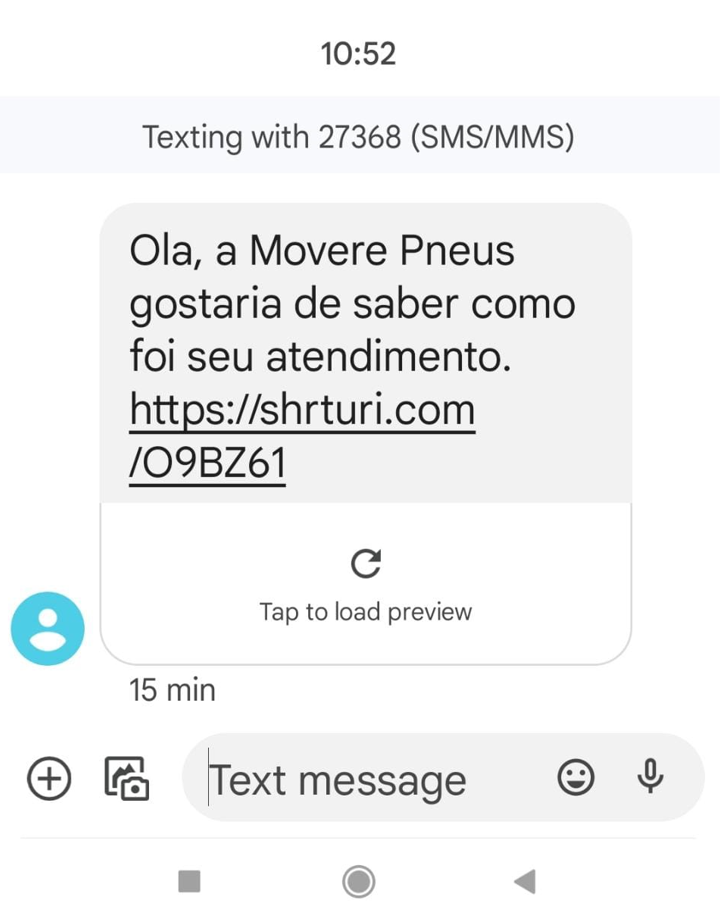Go back using the system back button

524,881
